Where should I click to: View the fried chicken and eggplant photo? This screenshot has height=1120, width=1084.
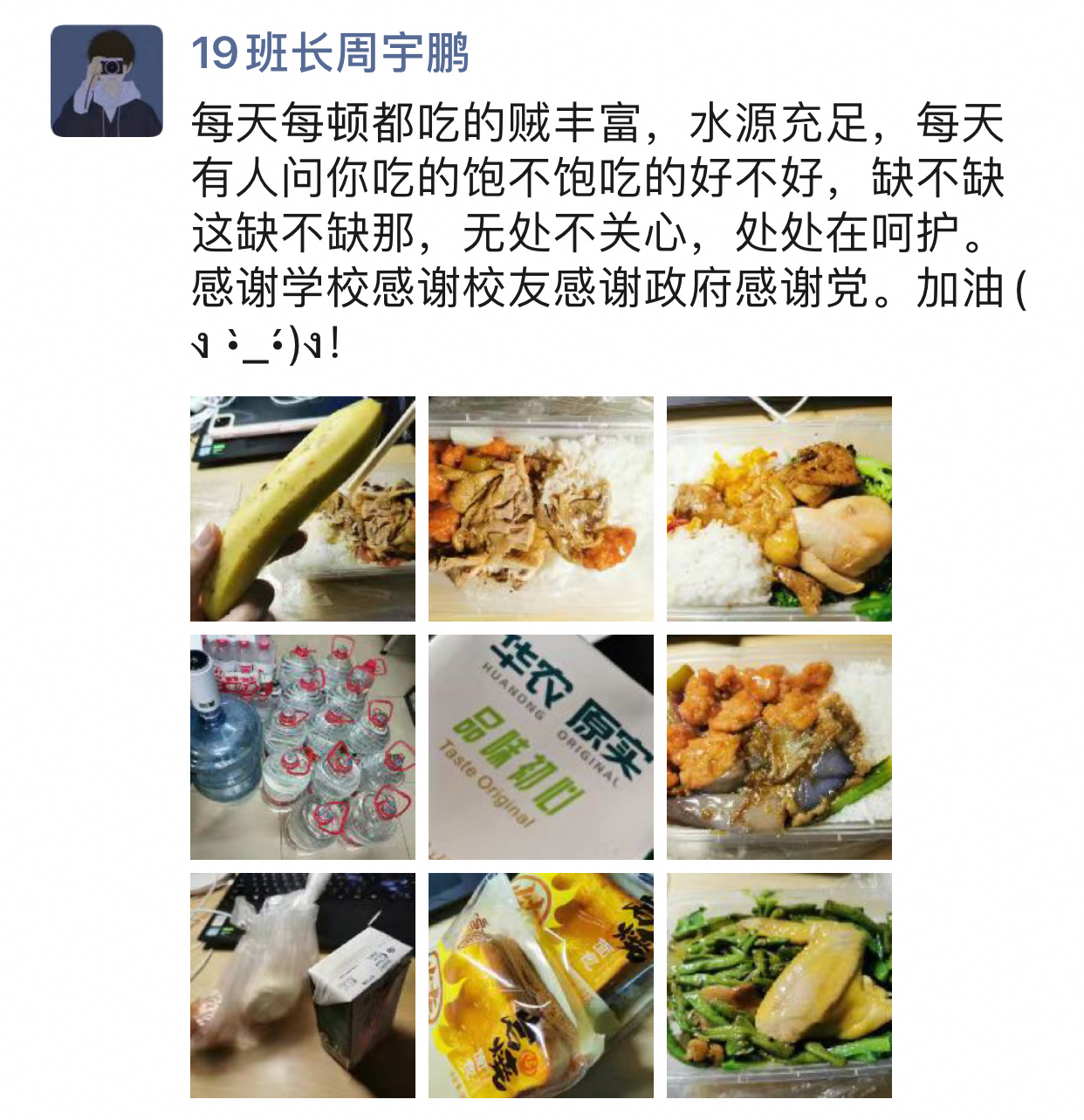pyautogui.click(x=779, y=747)
